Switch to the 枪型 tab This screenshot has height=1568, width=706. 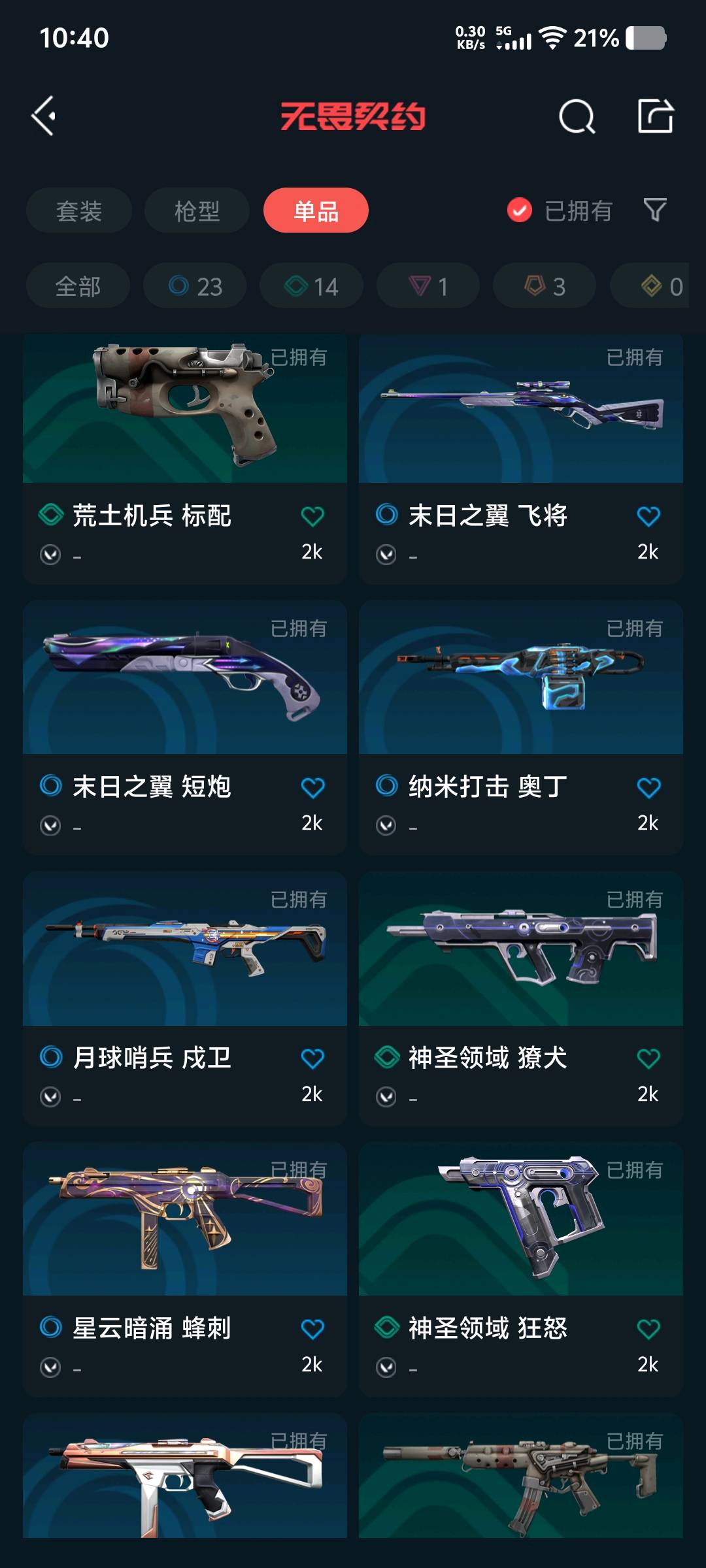[x=197, y=211]
